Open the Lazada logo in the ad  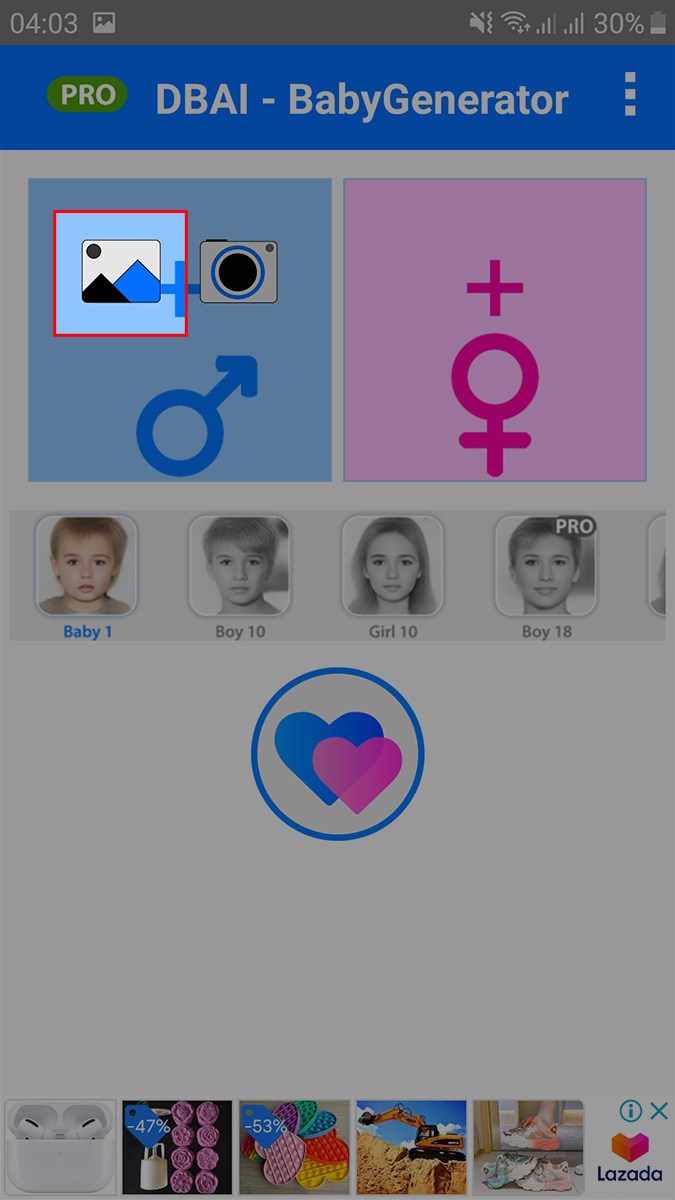(630, 1157)
